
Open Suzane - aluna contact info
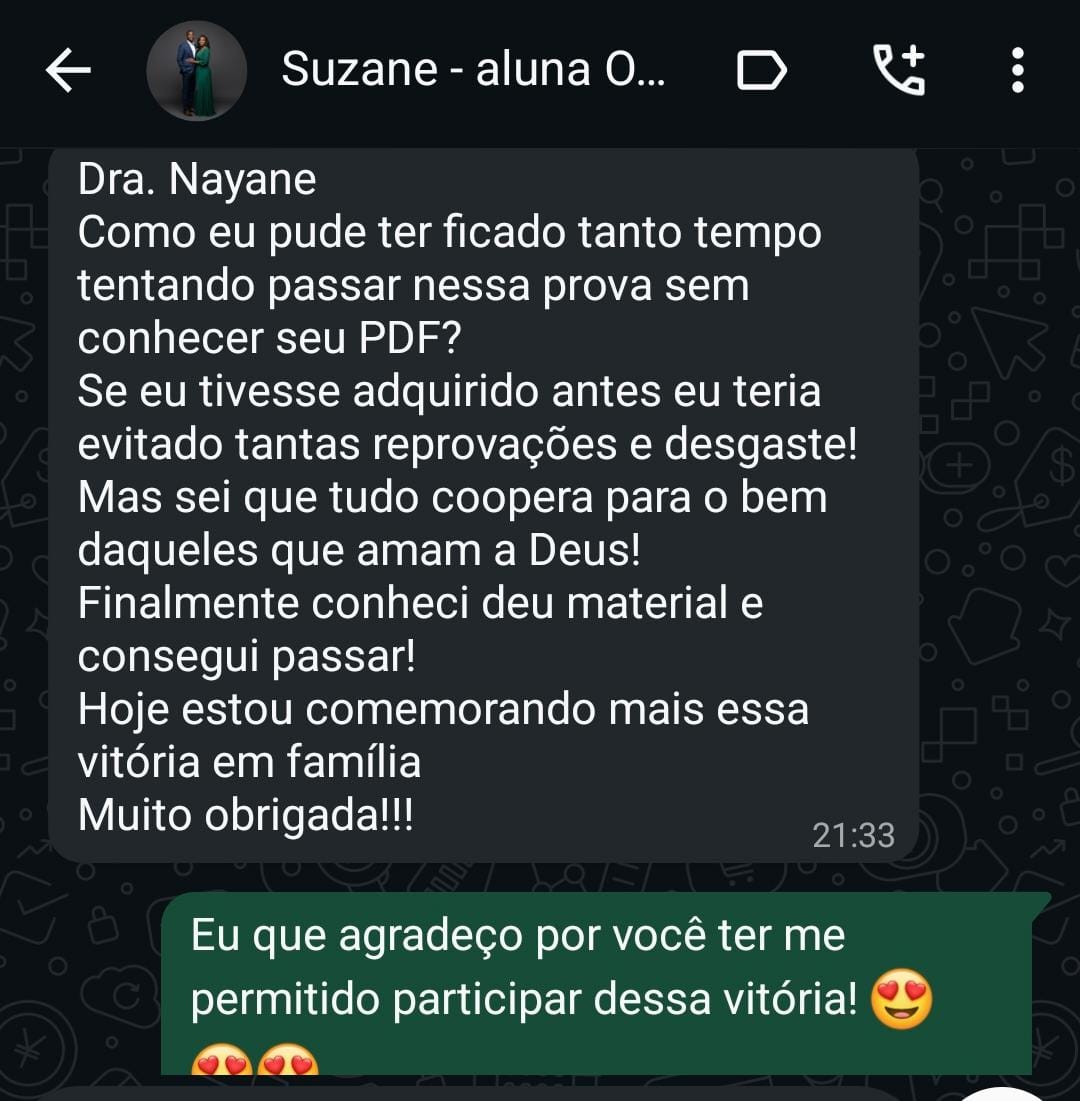472,70
